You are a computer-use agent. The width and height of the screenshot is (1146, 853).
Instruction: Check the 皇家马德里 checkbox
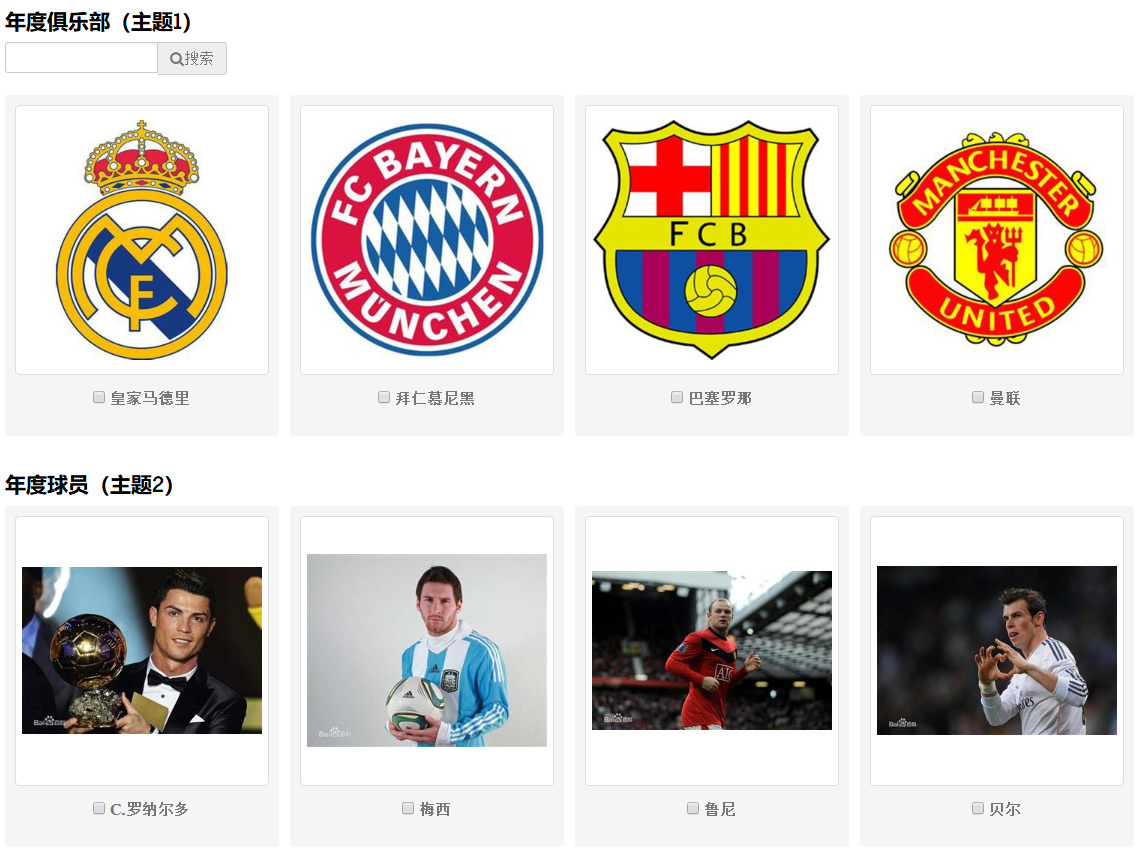pyautogui.click(x=99, y=397)
